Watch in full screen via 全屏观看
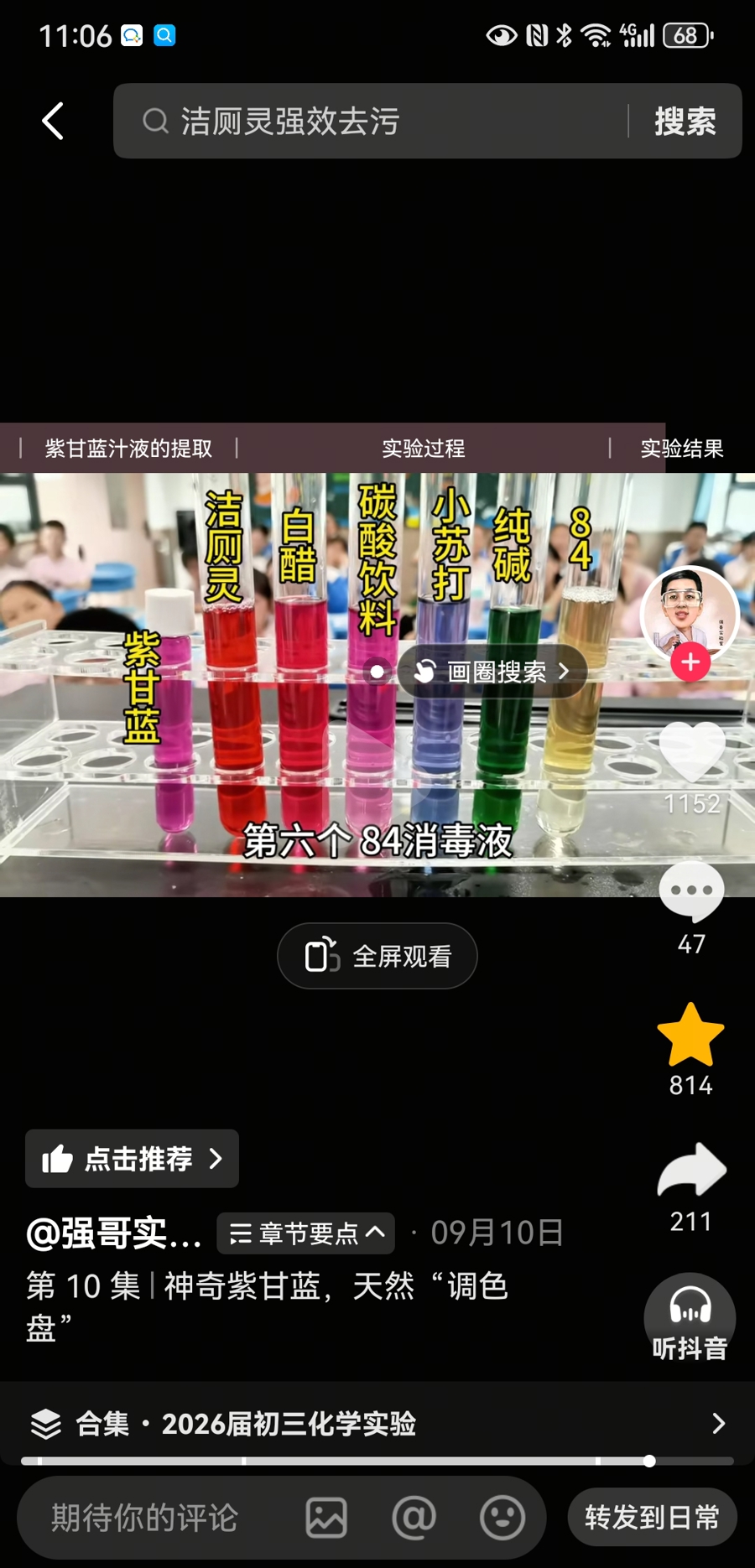This screenshot has height=1568, width=755. click(377, 956)
